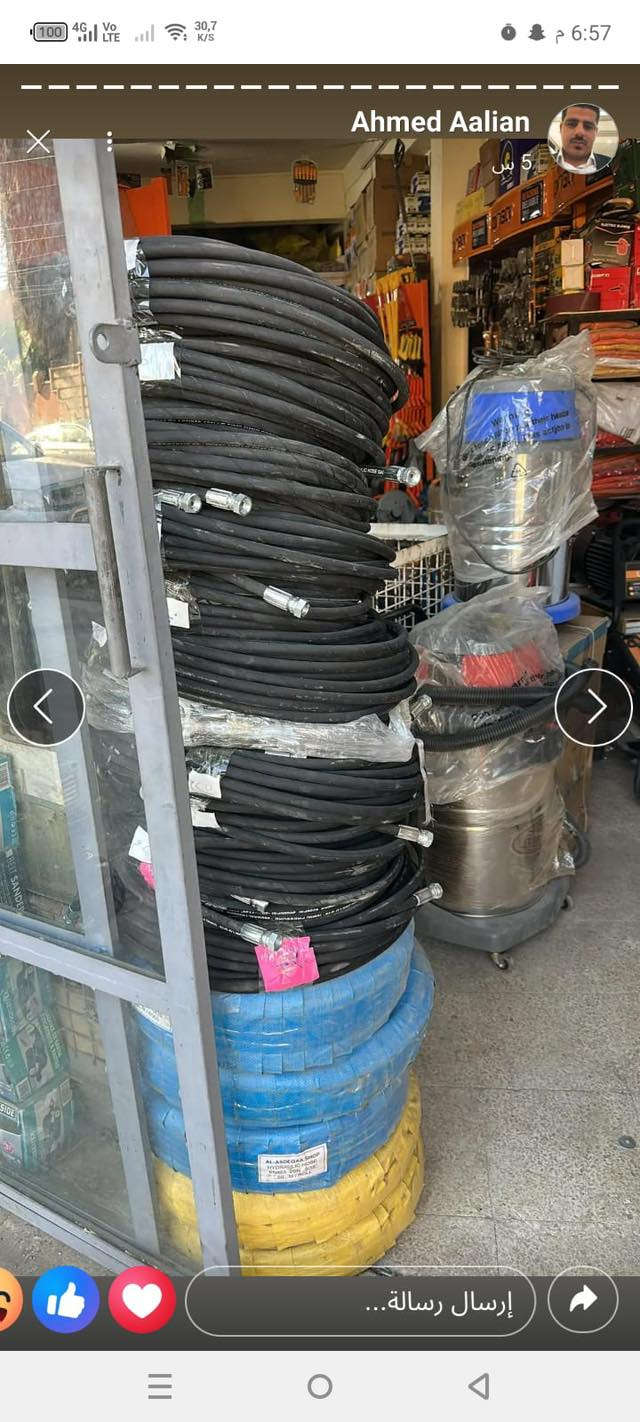React with the red heart
The width and height of the screenshot is (640, 1422).
(142, 1299)
